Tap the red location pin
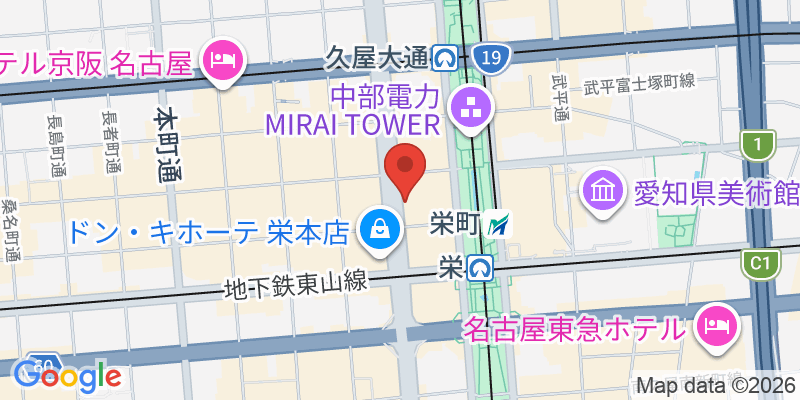 [407, 170]
